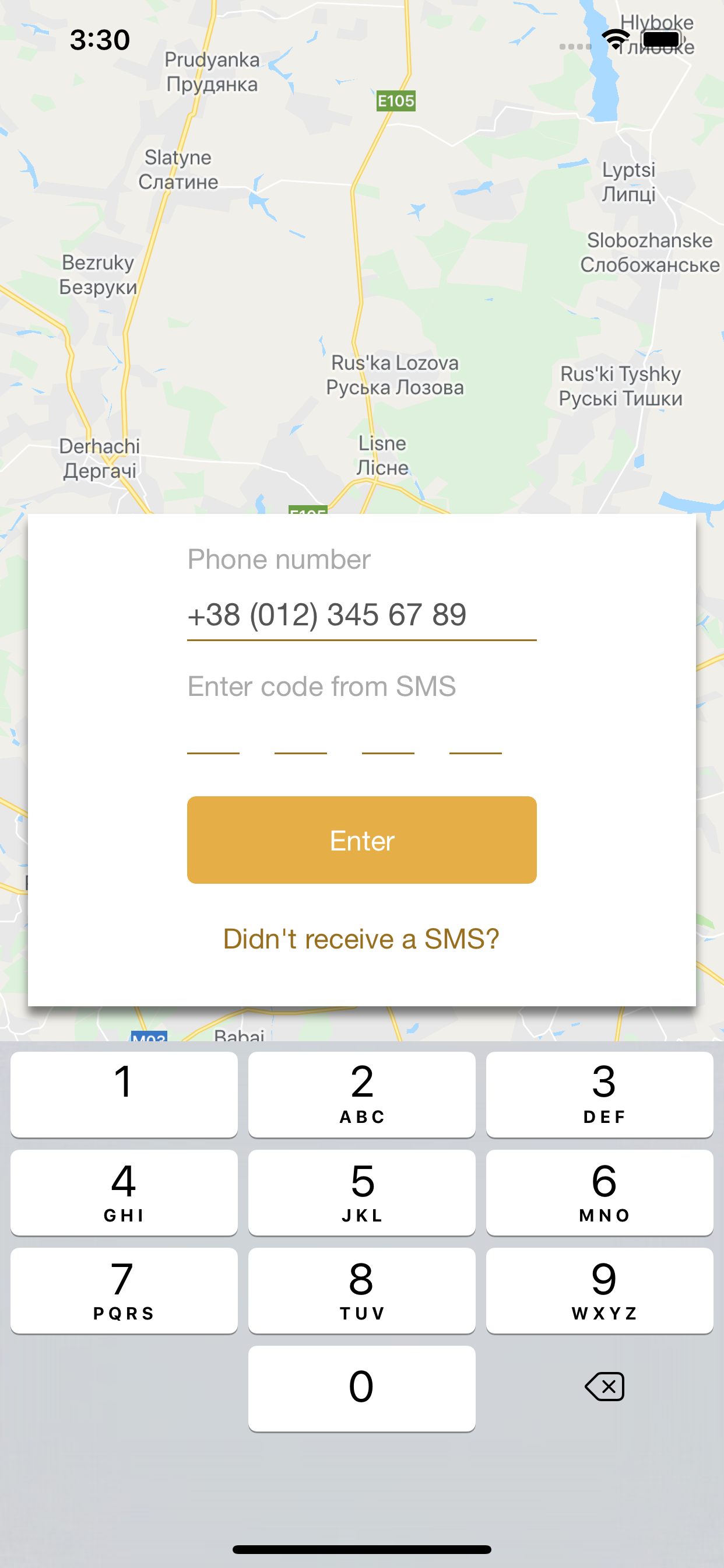Tap the home indicator bar
This screenshot has width=724, height=1568.
tap(362, 1549)
